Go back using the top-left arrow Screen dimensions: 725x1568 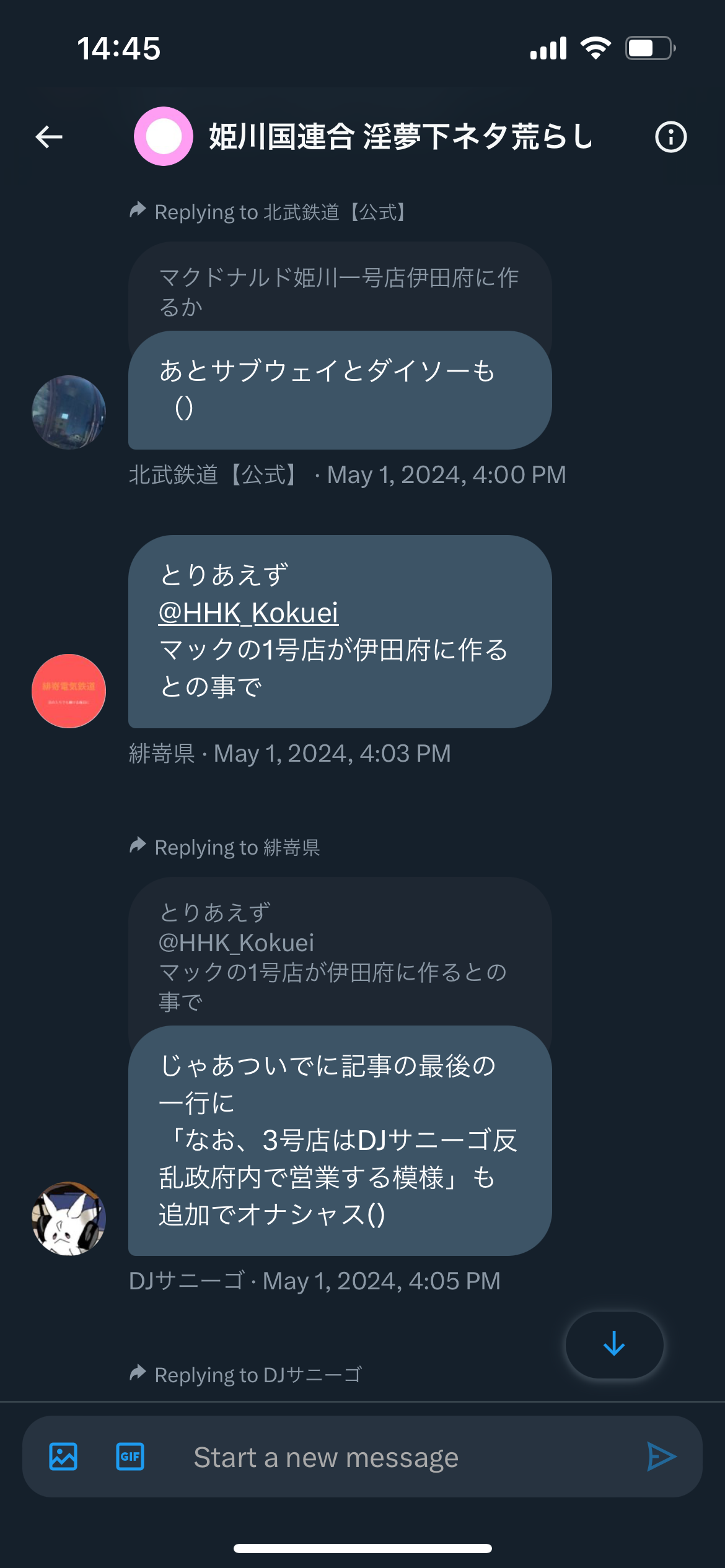tap(49, 137)
